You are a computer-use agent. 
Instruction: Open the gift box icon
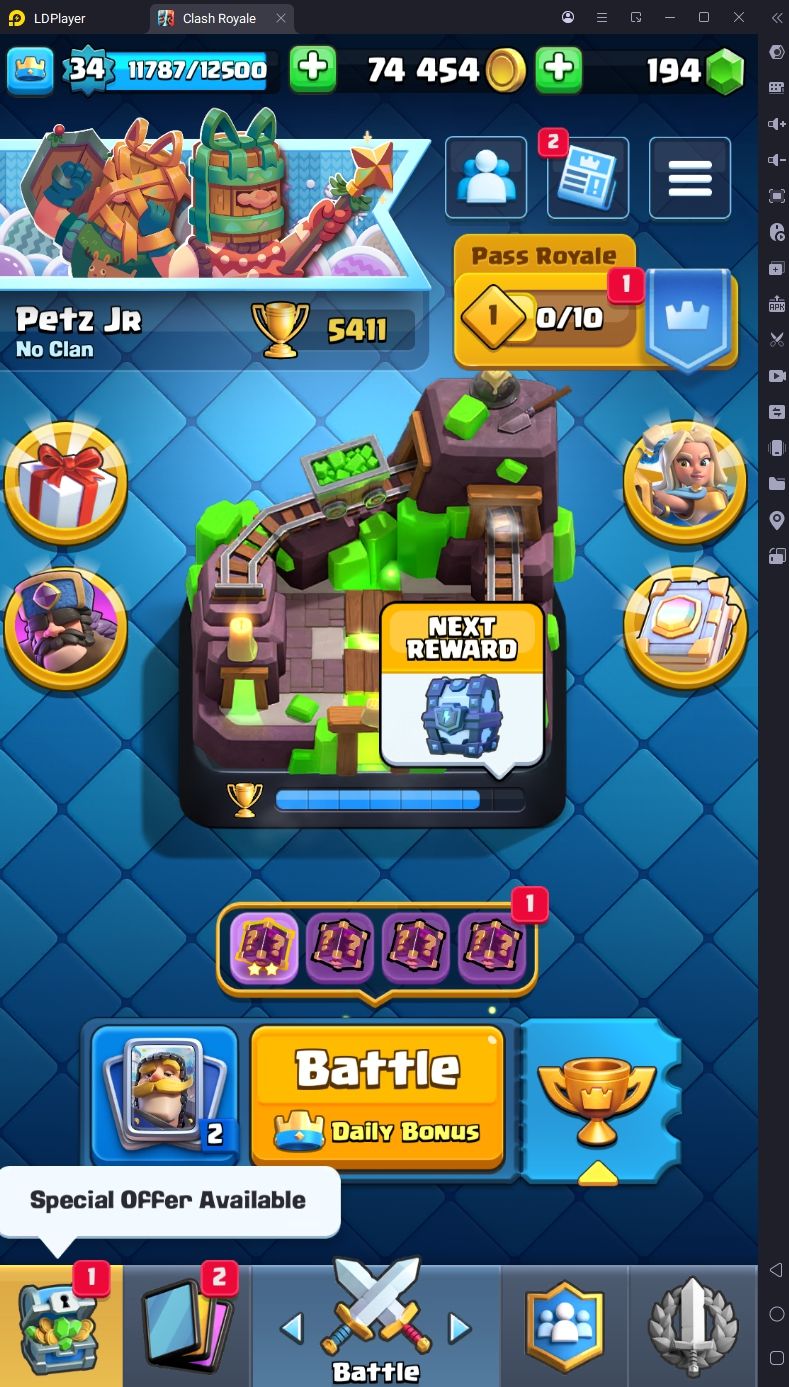pos(65,484)
